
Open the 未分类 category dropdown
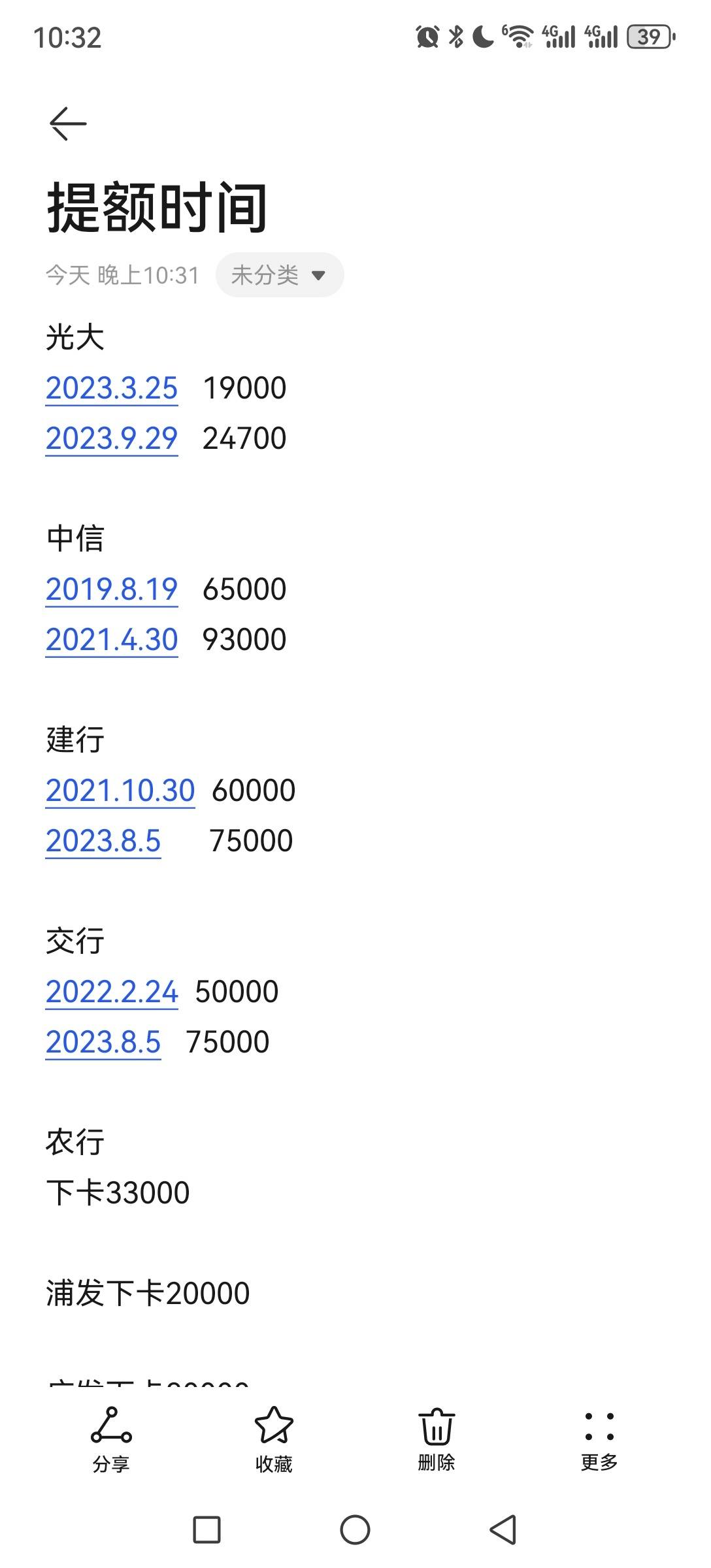click(280, 275)
